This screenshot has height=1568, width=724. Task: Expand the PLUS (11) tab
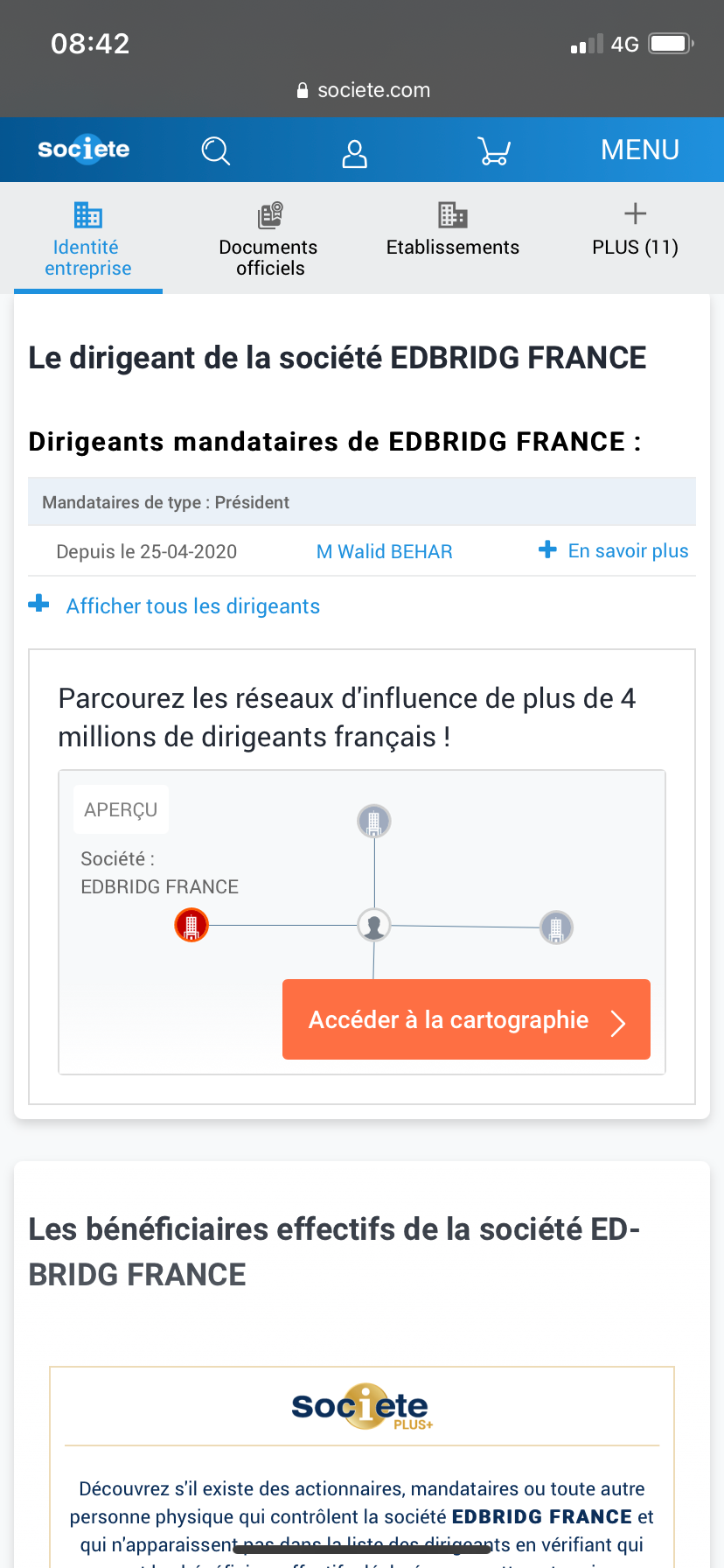click(x=635, y=229)
